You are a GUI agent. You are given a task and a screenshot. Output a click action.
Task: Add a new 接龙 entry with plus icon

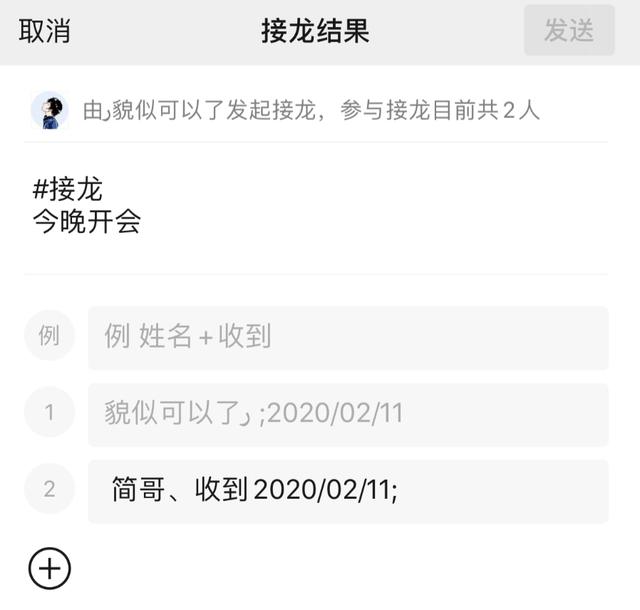click(x=49, y=569)
